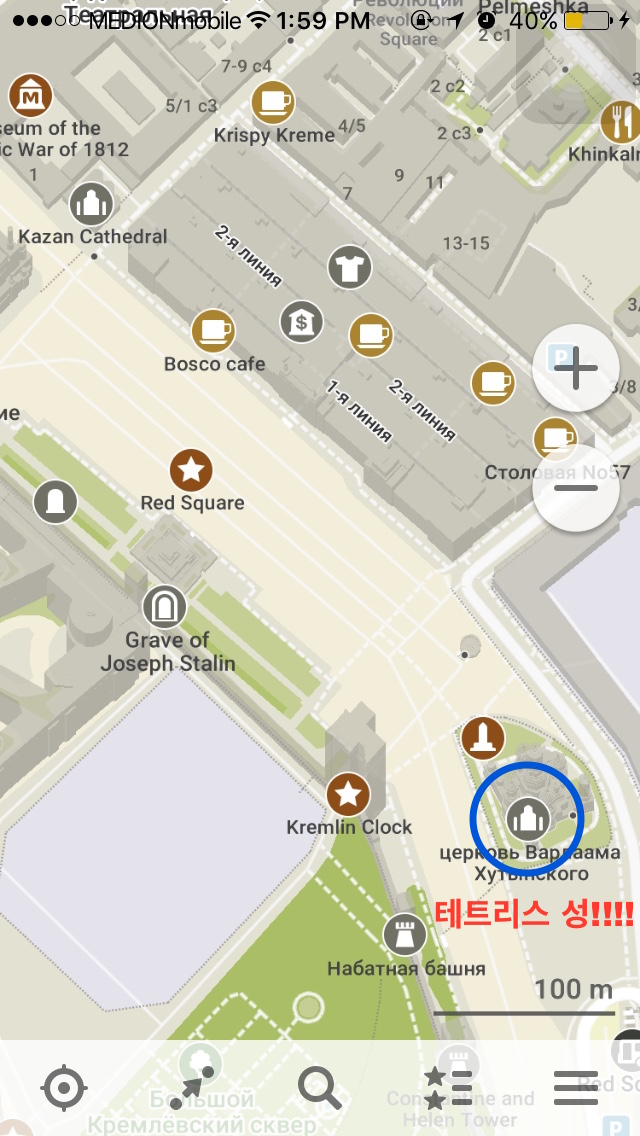Open the Museum of War of 1812 marker

30,95
